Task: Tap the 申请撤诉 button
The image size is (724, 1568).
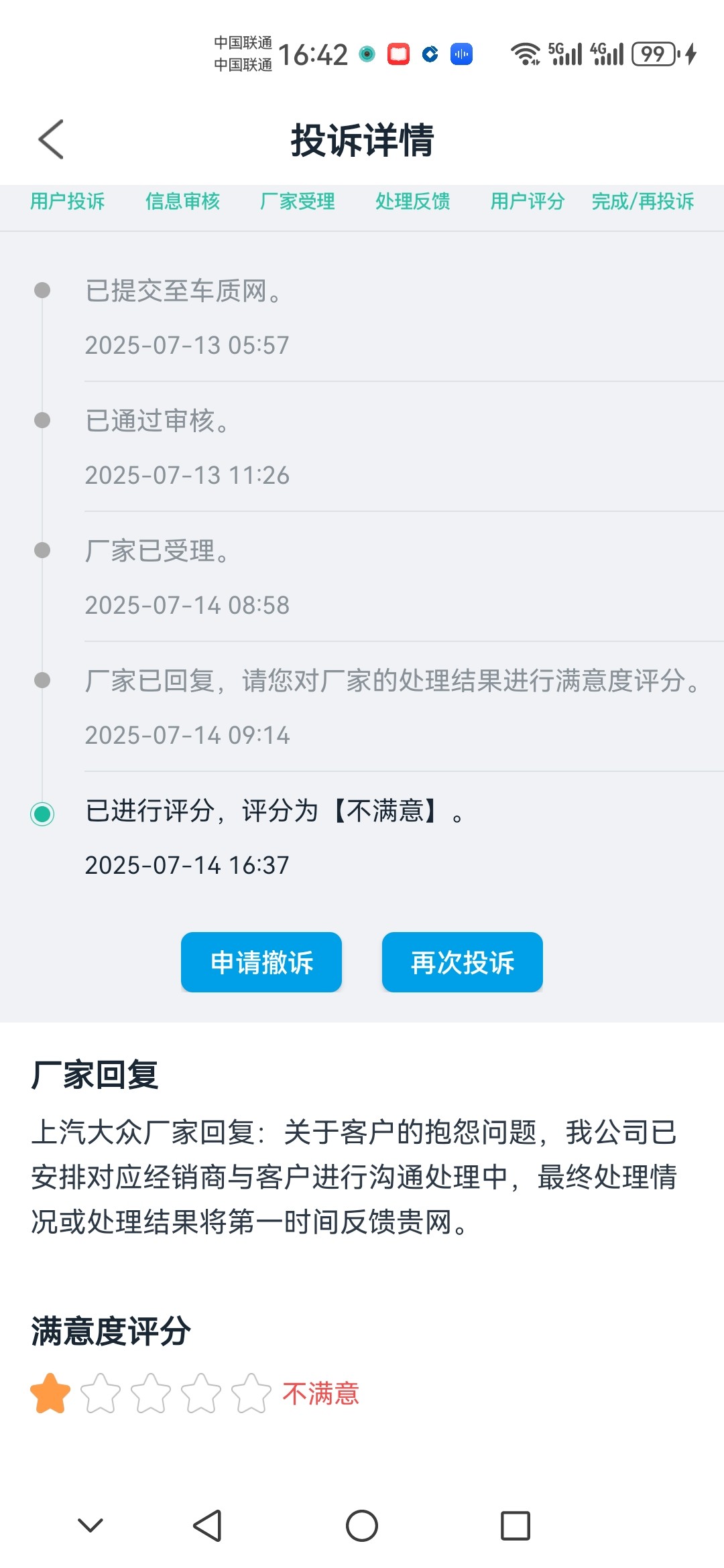Action: [x=261, y=962]
